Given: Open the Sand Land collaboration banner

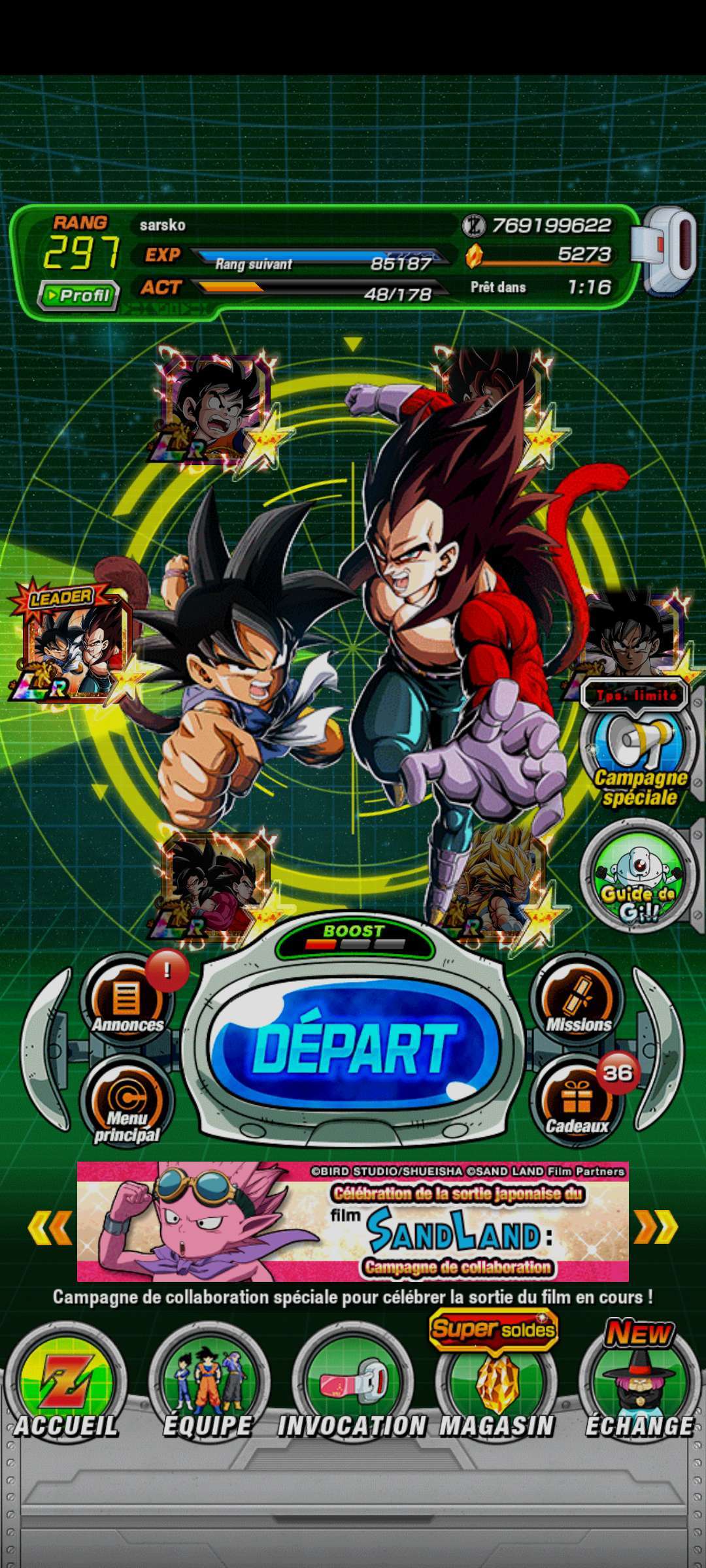Looking at the screenshot, I should coord(353,1222).
